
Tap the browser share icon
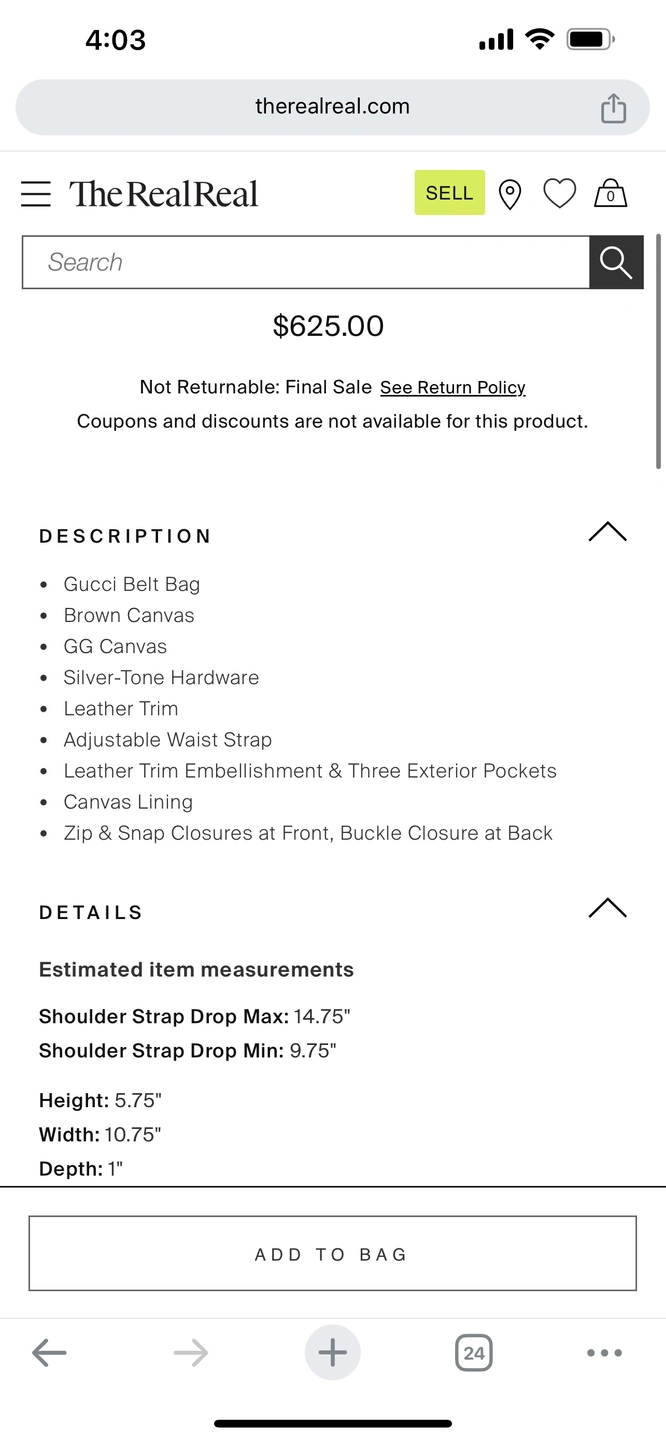point(613,107)
